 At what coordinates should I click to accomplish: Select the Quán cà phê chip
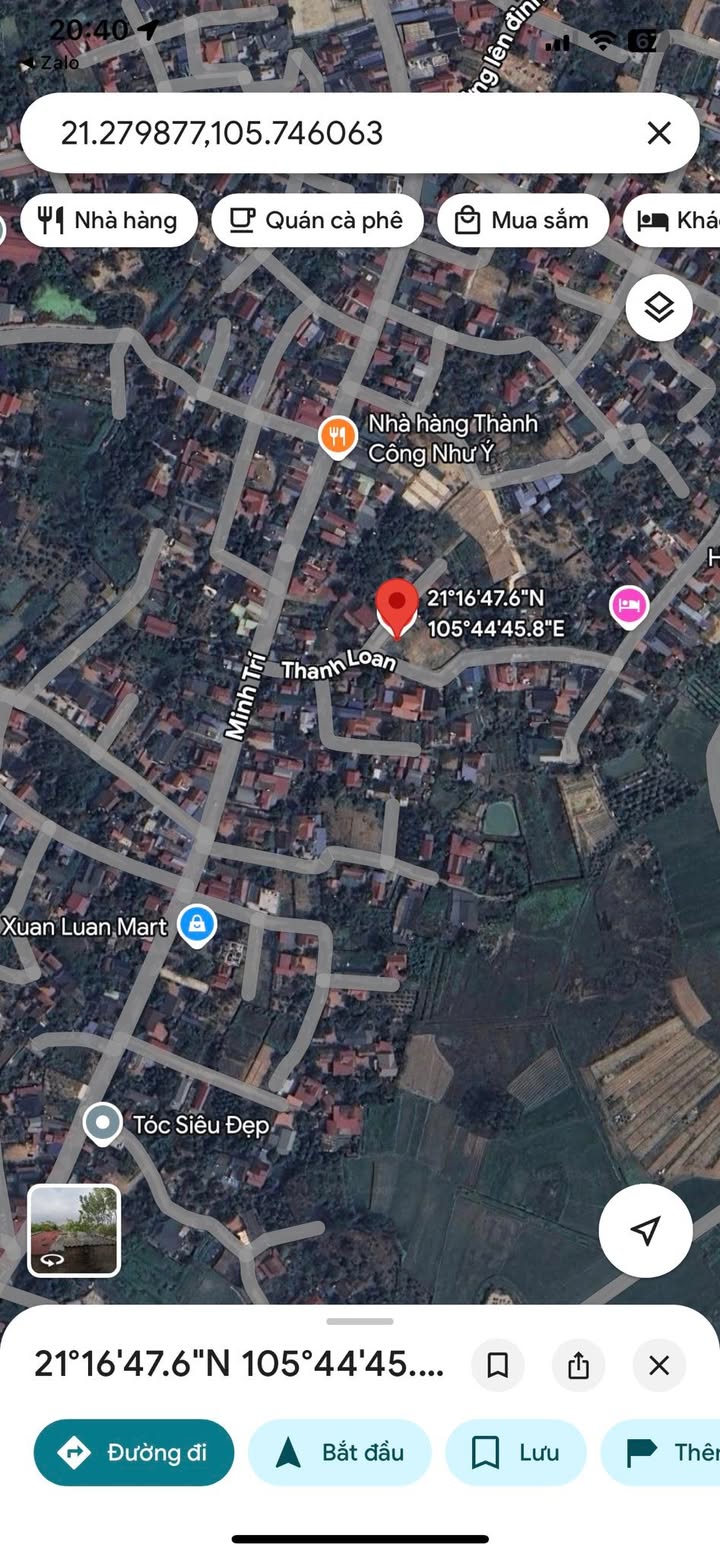317,221
